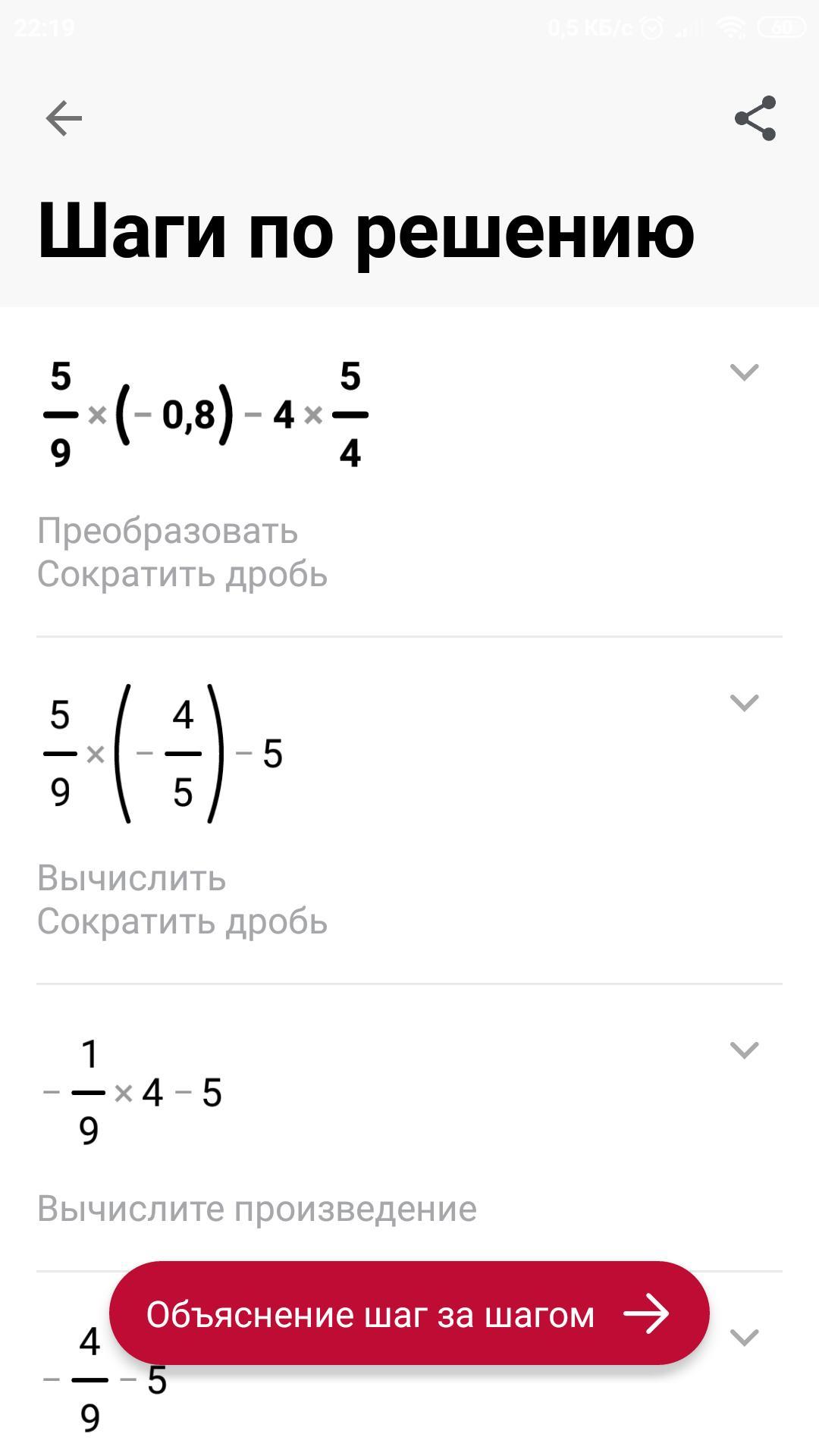Go back with the arrow icon
The image size is (819, 1456).
(64, 118)
